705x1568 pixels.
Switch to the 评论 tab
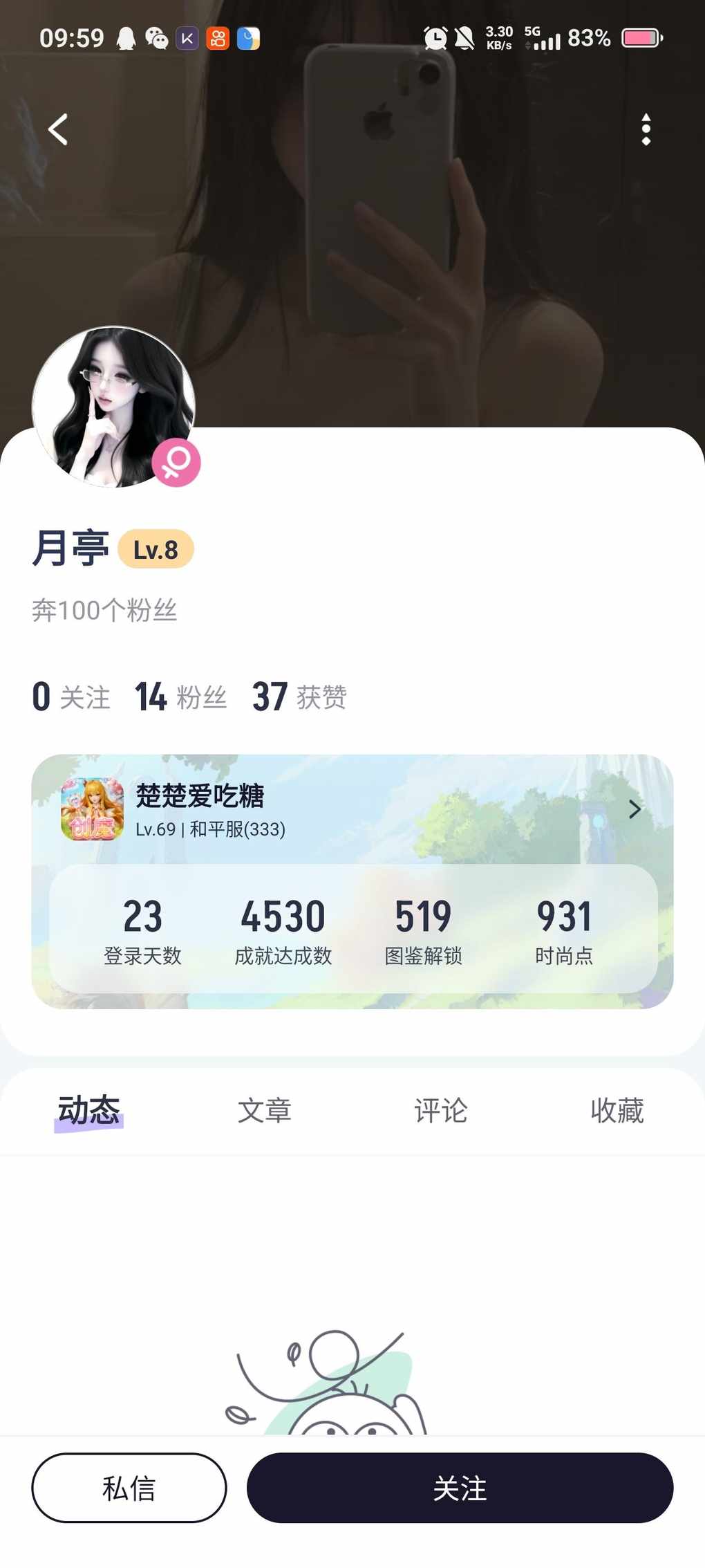pyautogui.click(x=441, y=1110)
